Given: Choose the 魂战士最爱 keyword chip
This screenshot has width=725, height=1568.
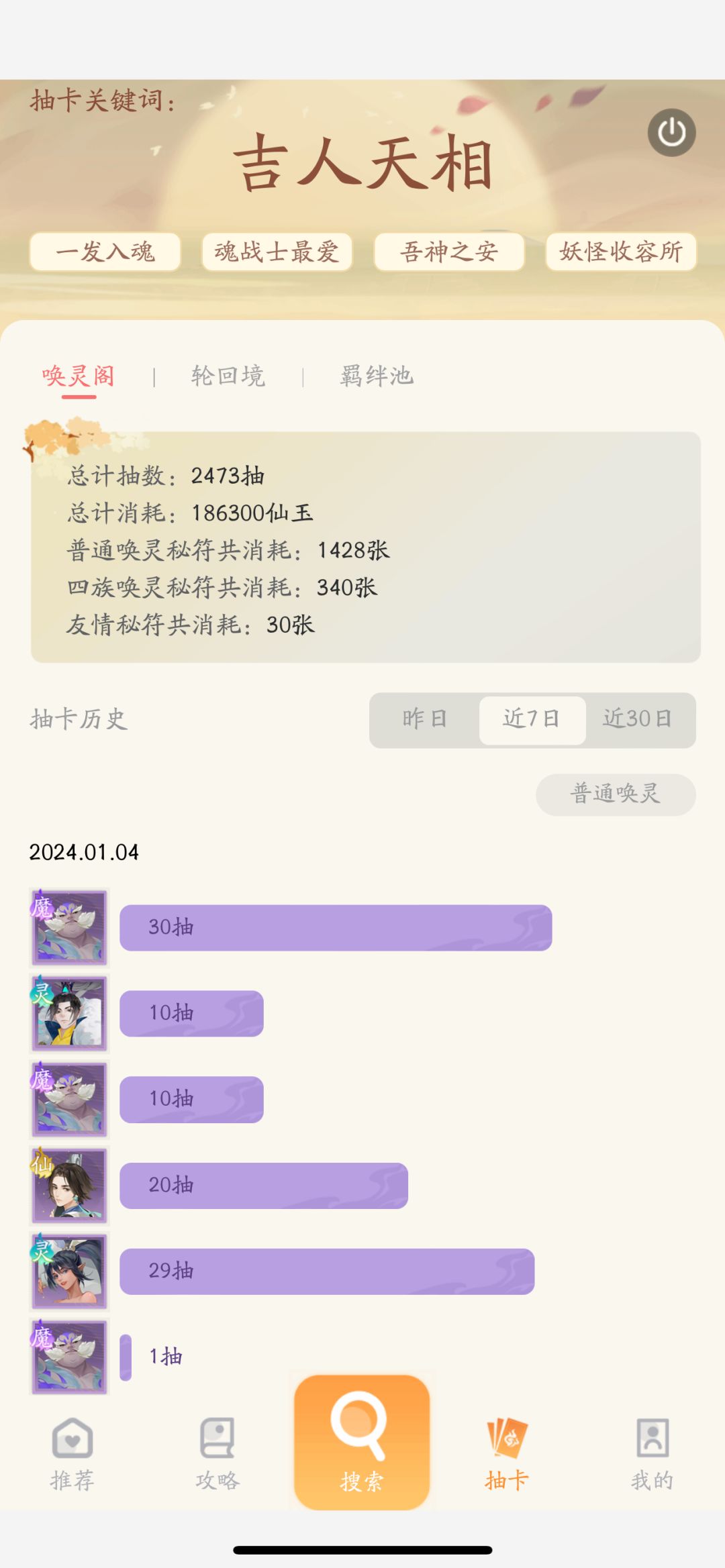Looking at the screenshot, I should pos(277,252).
